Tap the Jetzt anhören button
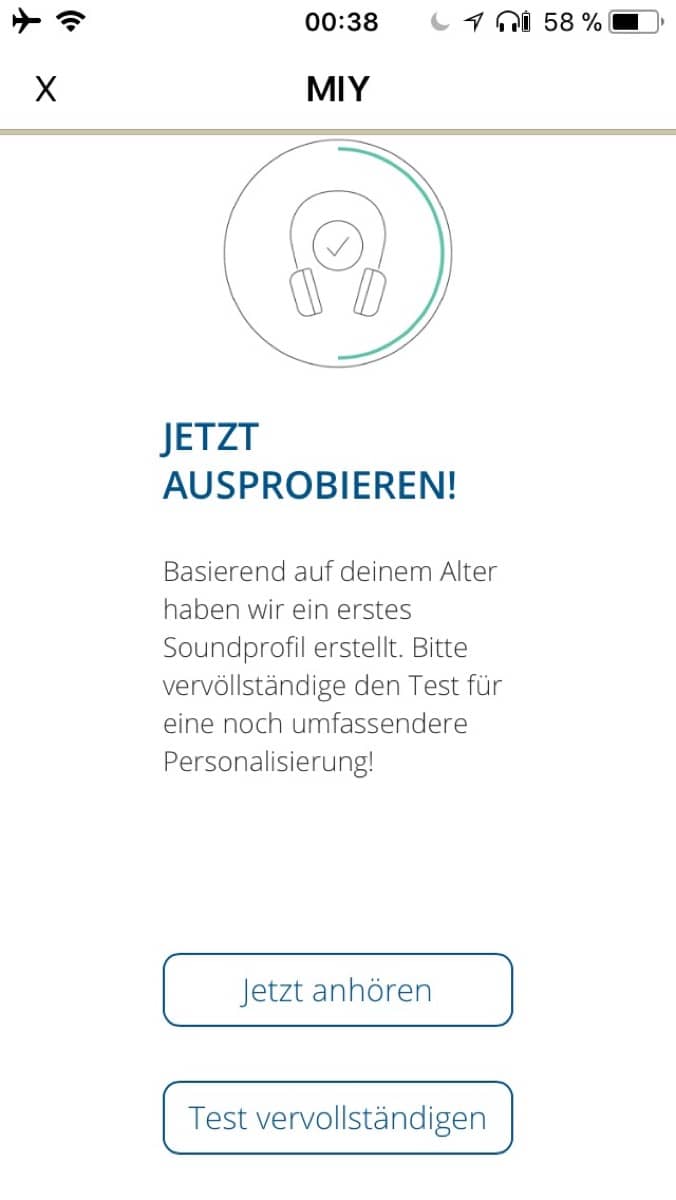Screen dimensions: 676x1200 click(x=338, y=990)
